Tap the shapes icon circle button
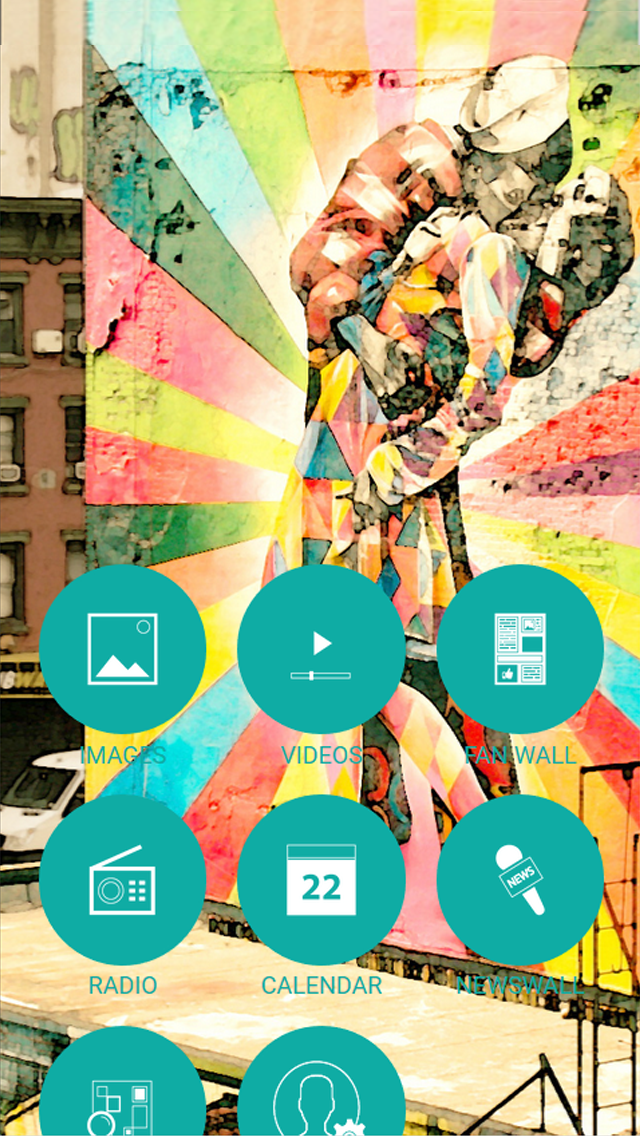The image size is (640, 1136). pyautogui.click(x=122, y=1081)
